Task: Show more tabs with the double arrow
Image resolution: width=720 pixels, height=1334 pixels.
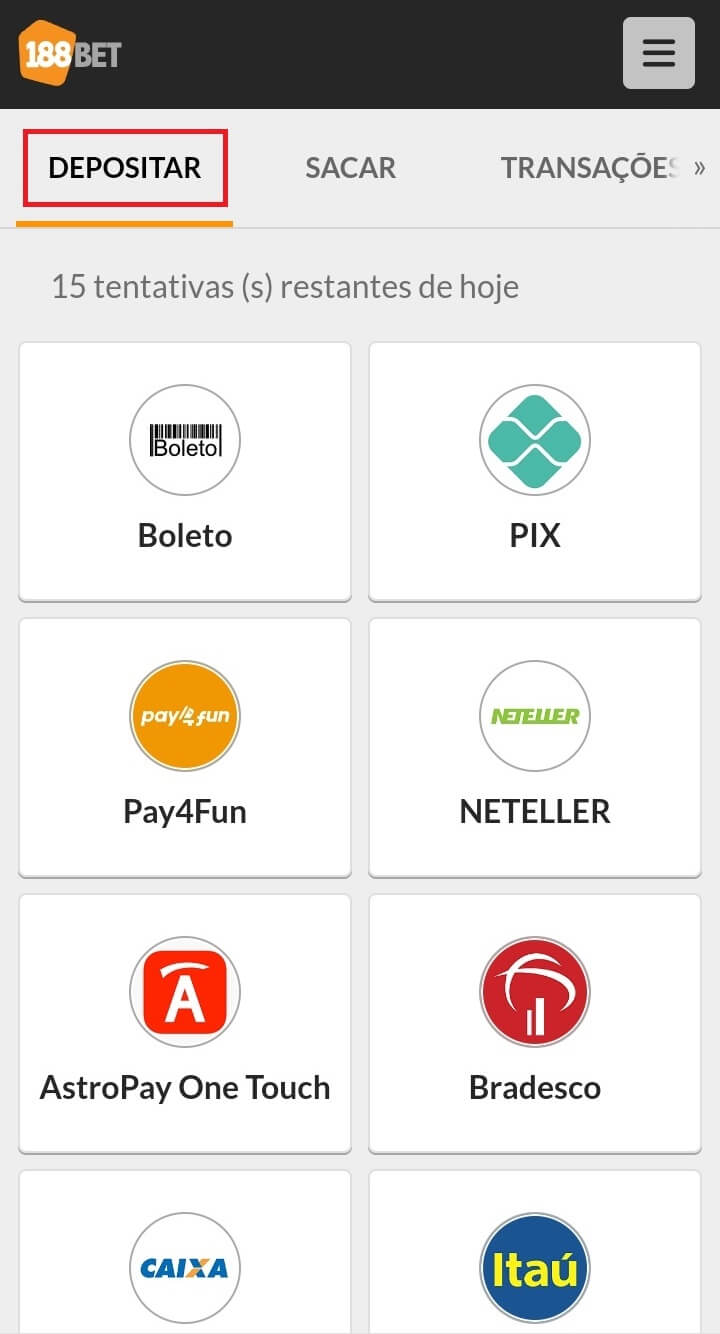Action: tap(700, 167)
